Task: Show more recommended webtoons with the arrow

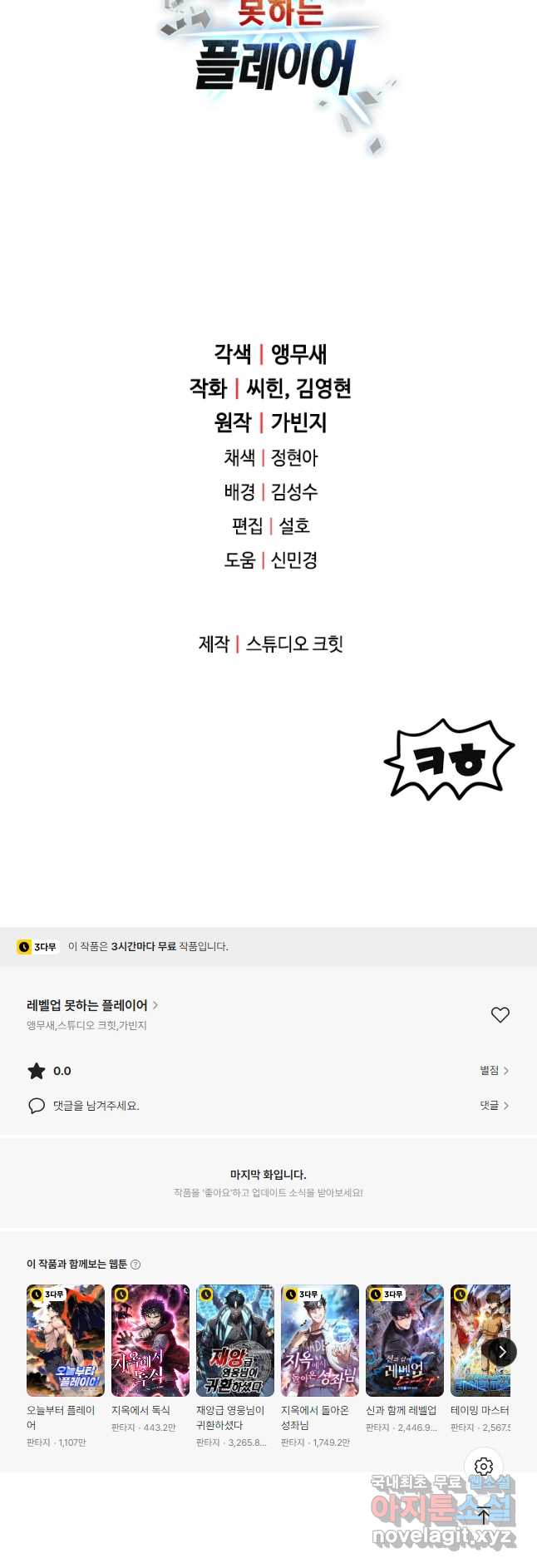Action: [501, 1352]
